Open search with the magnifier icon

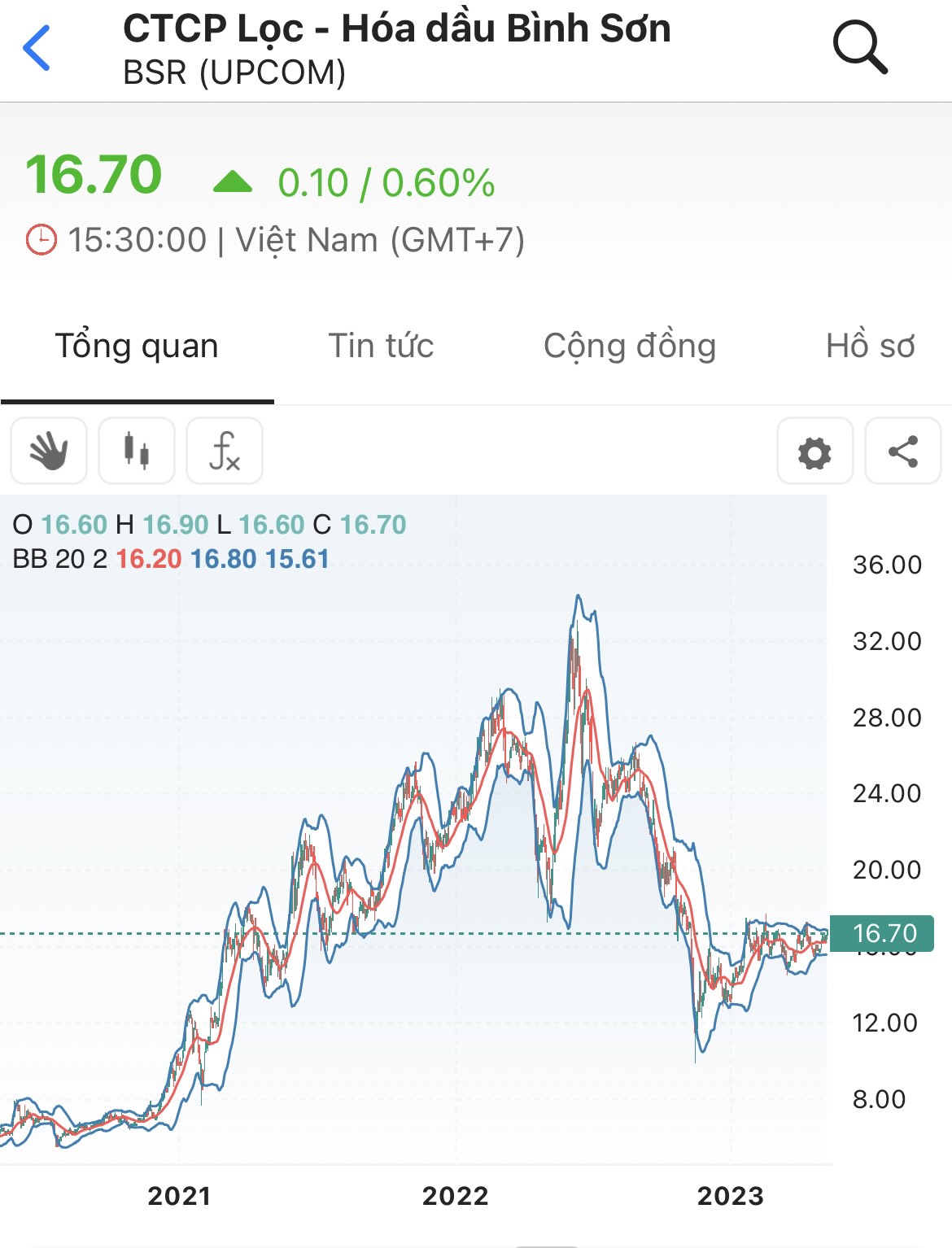click(859, 49)
